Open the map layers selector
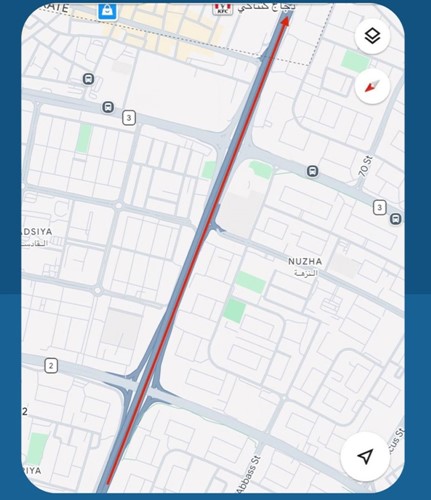Viewport: 431px width, 500px height. click(372, 36)
